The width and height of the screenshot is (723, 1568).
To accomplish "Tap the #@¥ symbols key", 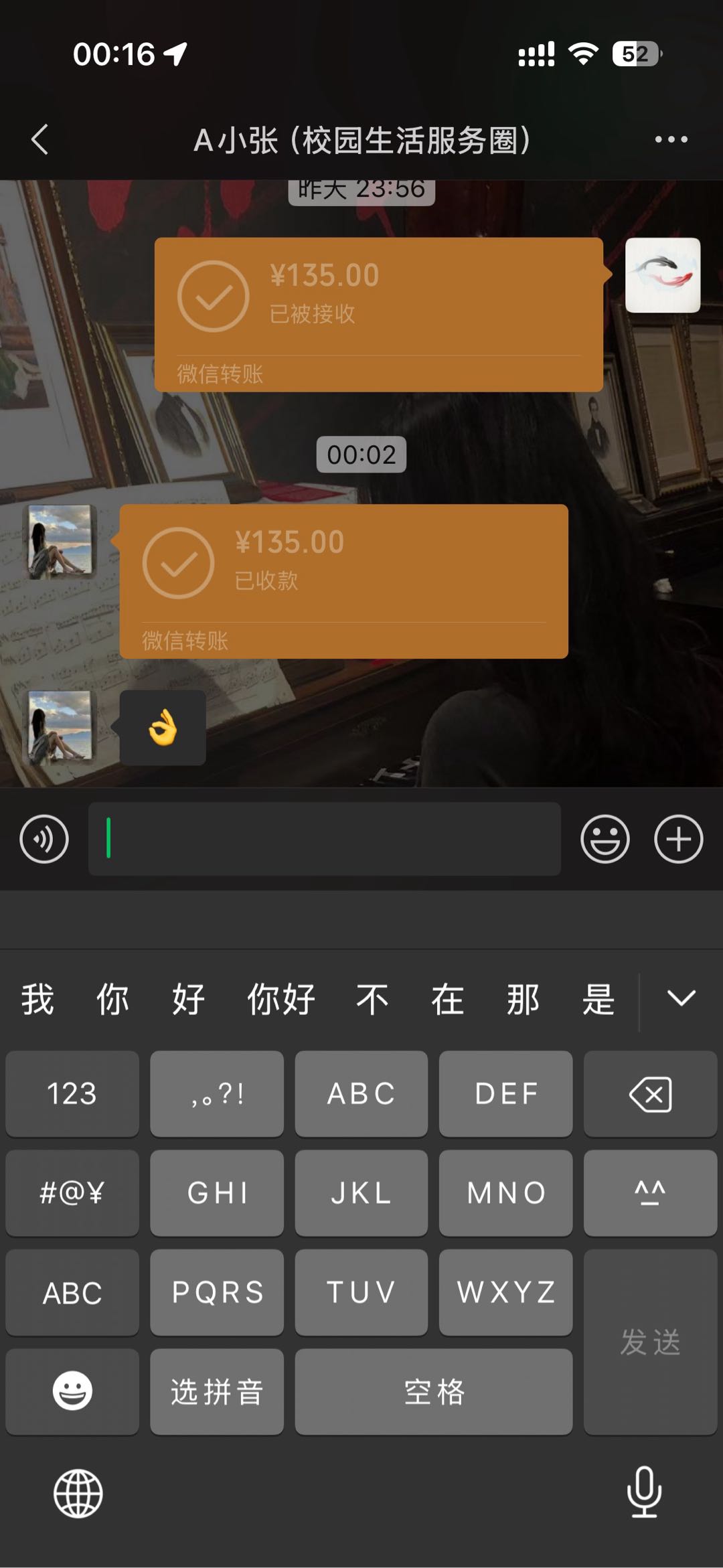I will pyautogui.click(x=71, y=1193).
